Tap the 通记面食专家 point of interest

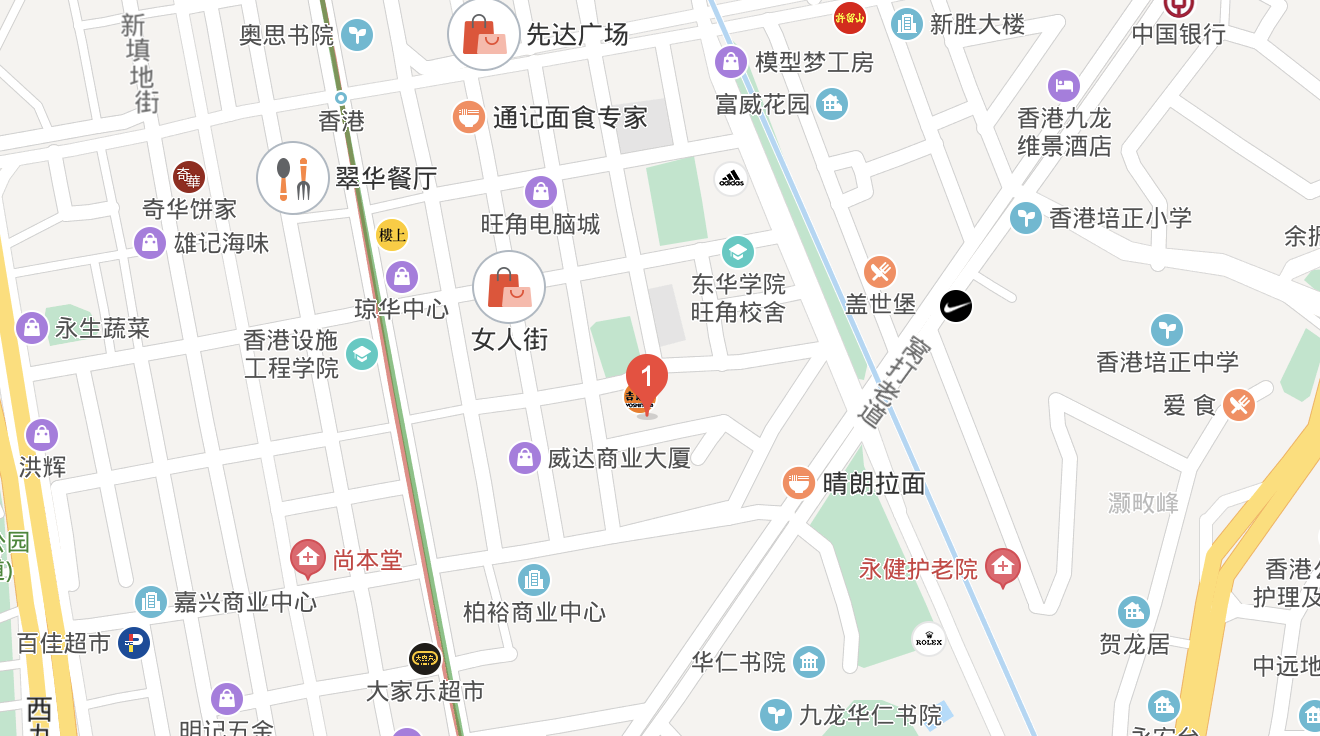pos(468,117)
